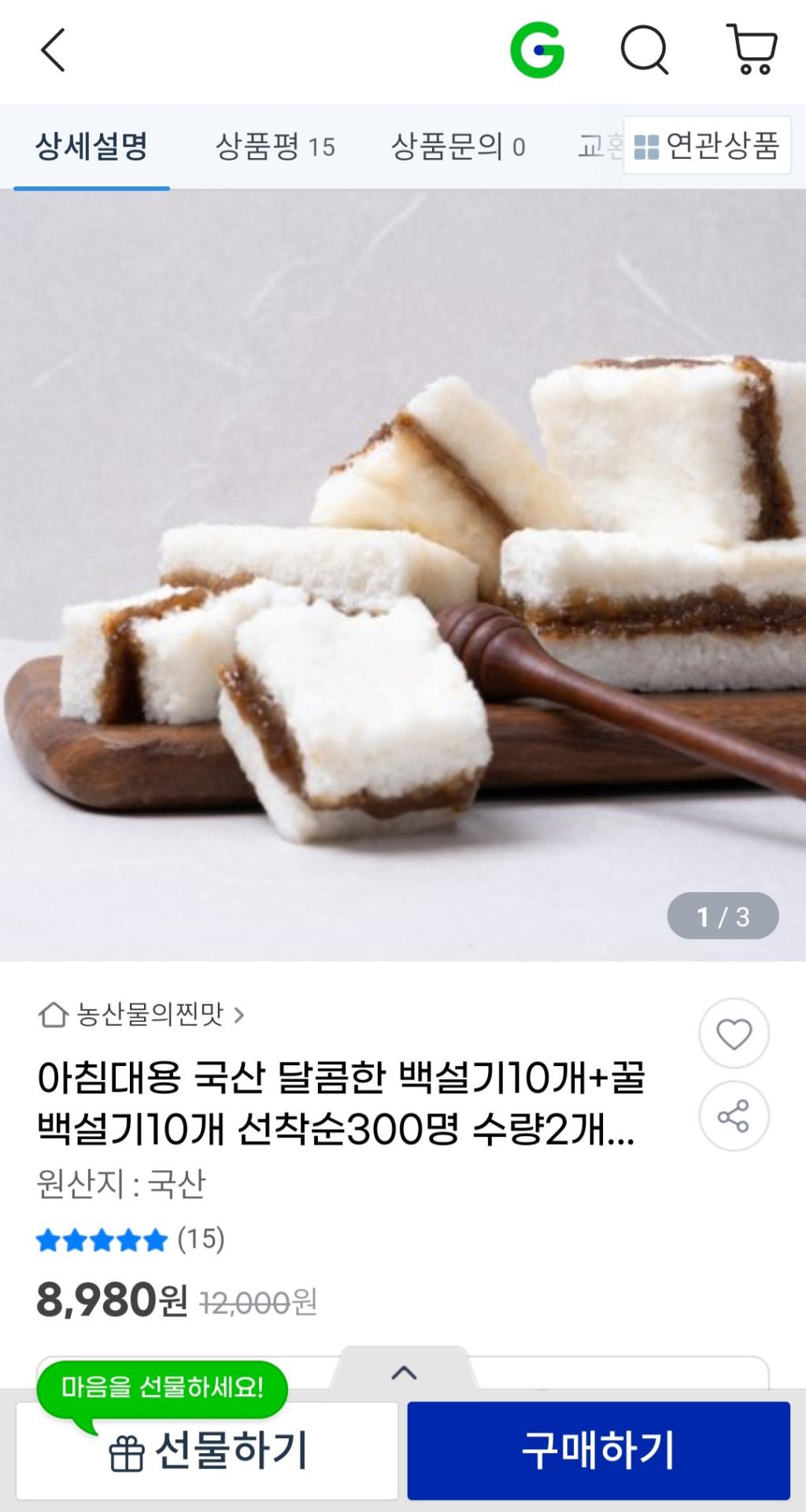Image resolution: width=806 pixels, height=1512 pixels.
Task: Open the rice cake product photo
Action: (x=403, y=574)
